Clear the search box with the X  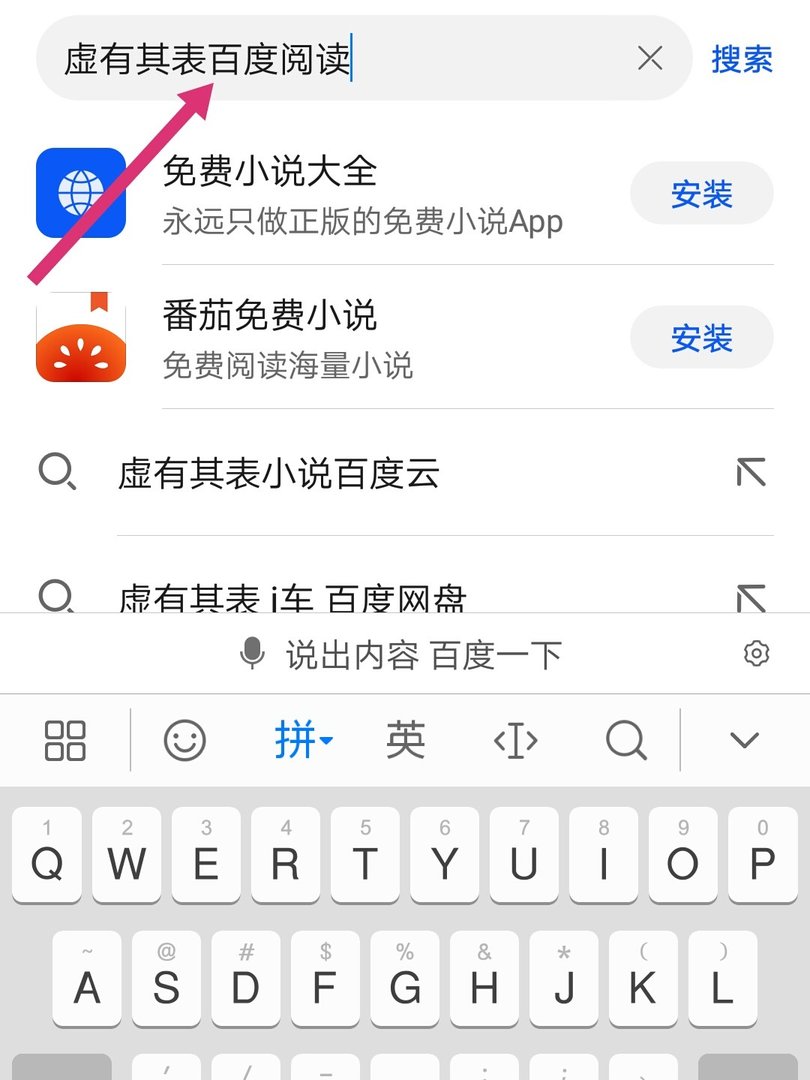point(651,60)
